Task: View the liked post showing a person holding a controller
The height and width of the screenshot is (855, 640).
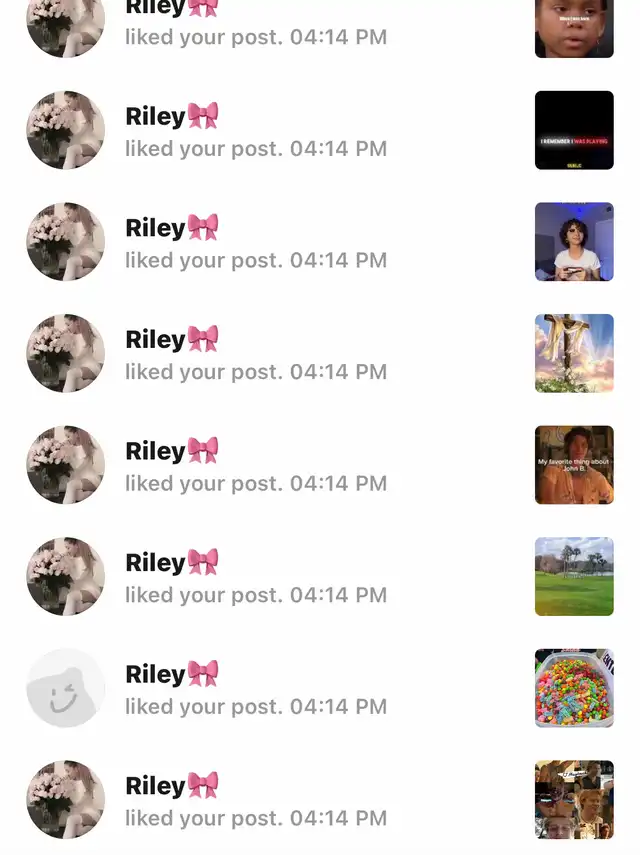Action: [574, 242]
